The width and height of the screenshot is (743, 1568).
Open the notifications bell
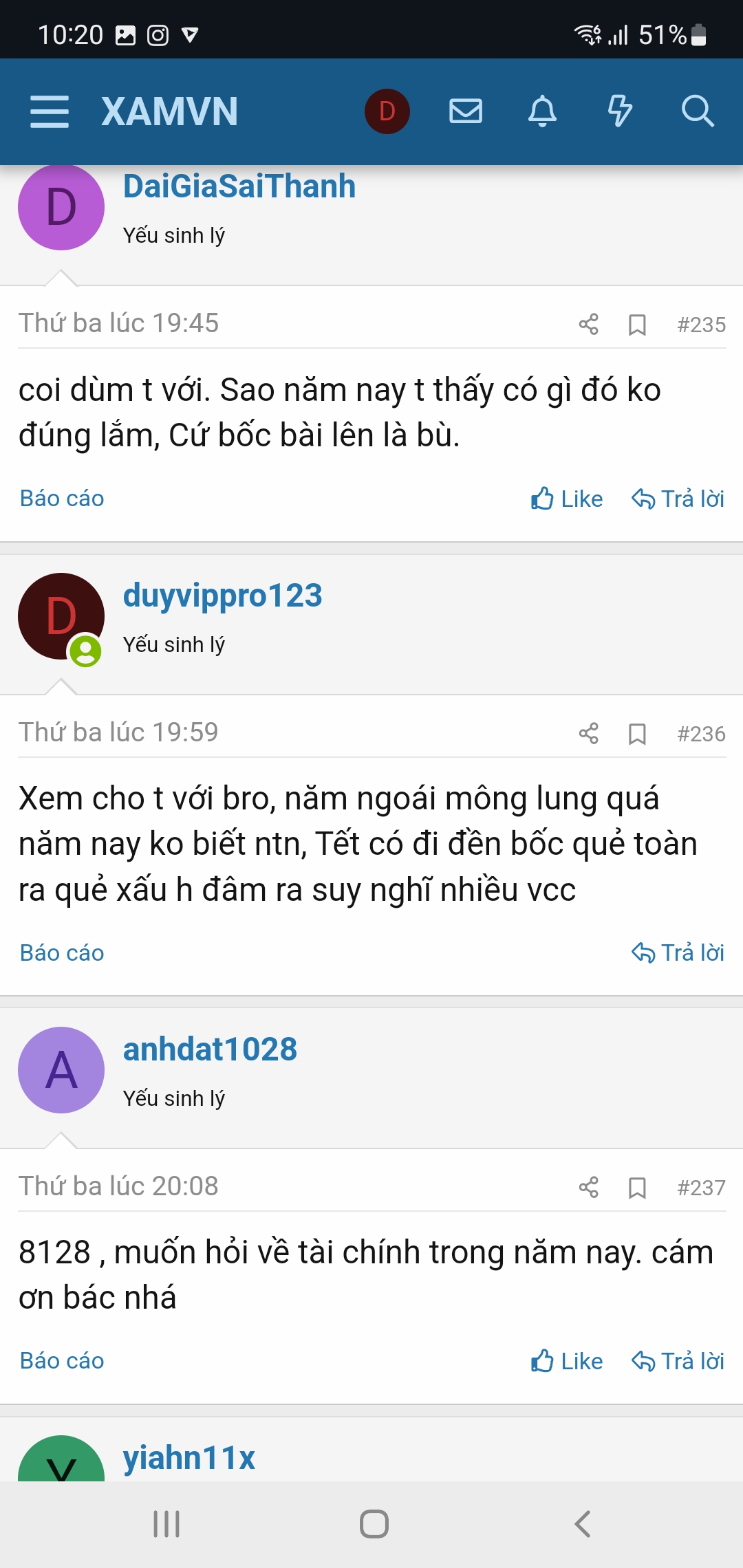542,111
